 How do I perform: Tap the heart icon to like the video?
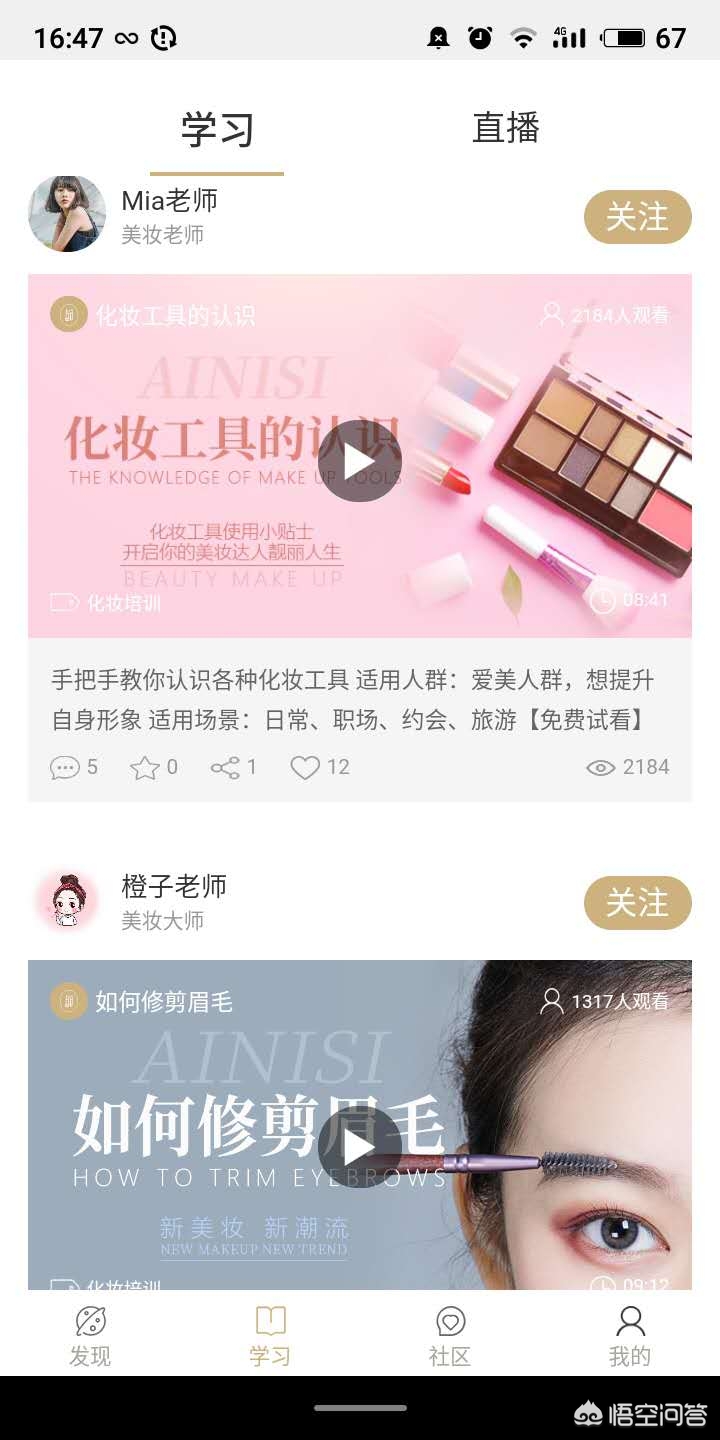[x=304, y=767]
